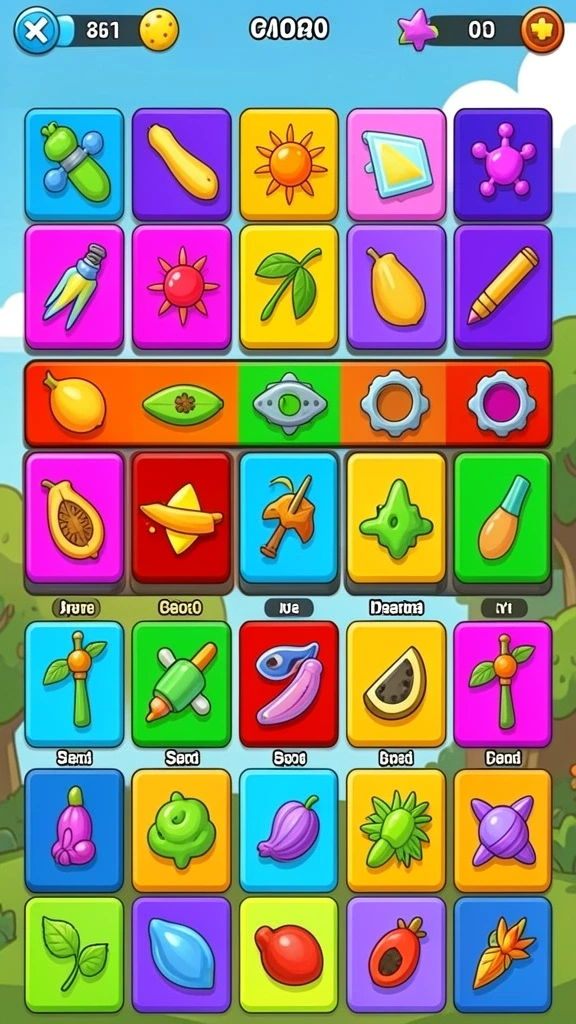Pick the orange flower tile on blue
576x1024 pixels.
coord(503,954)
